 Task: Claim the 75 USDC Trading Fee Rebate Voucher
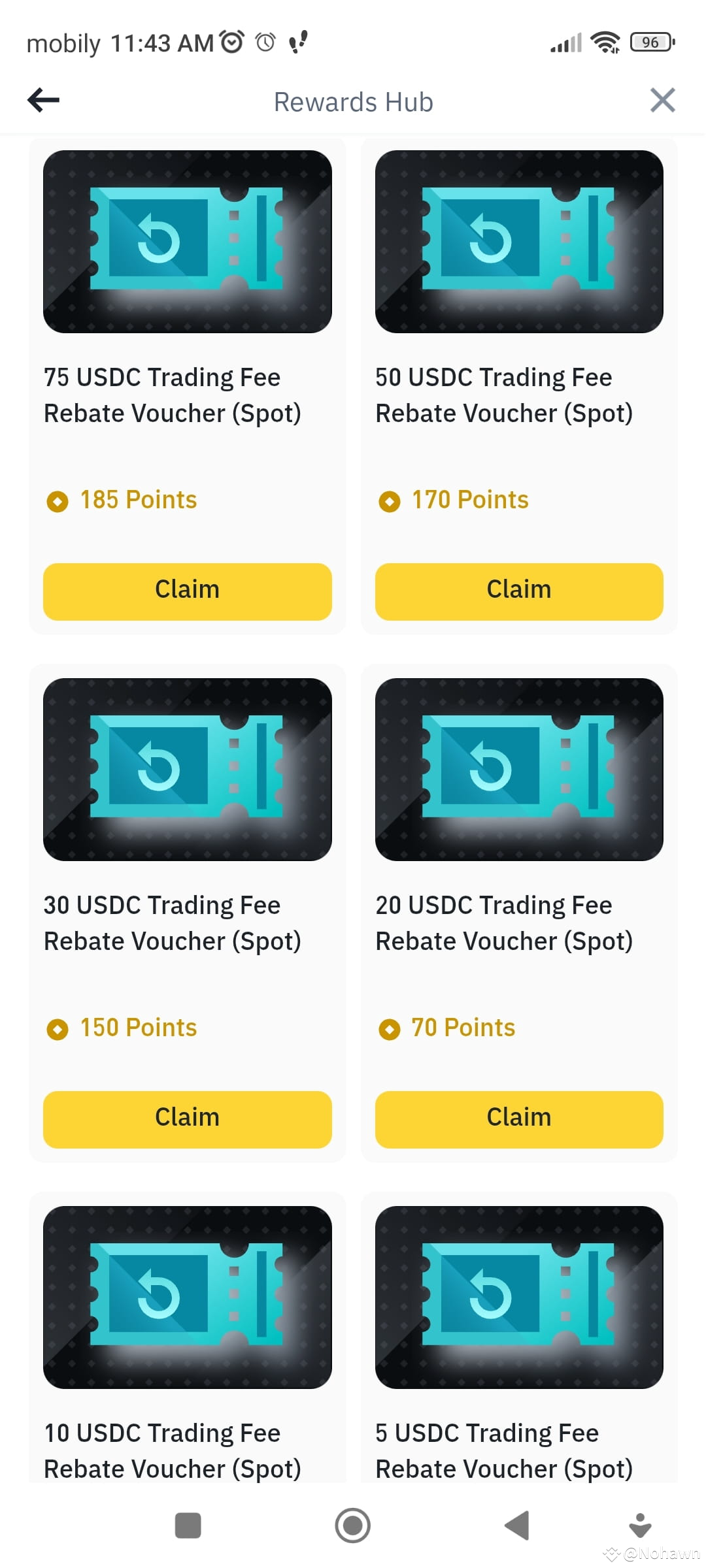point(188,590)
